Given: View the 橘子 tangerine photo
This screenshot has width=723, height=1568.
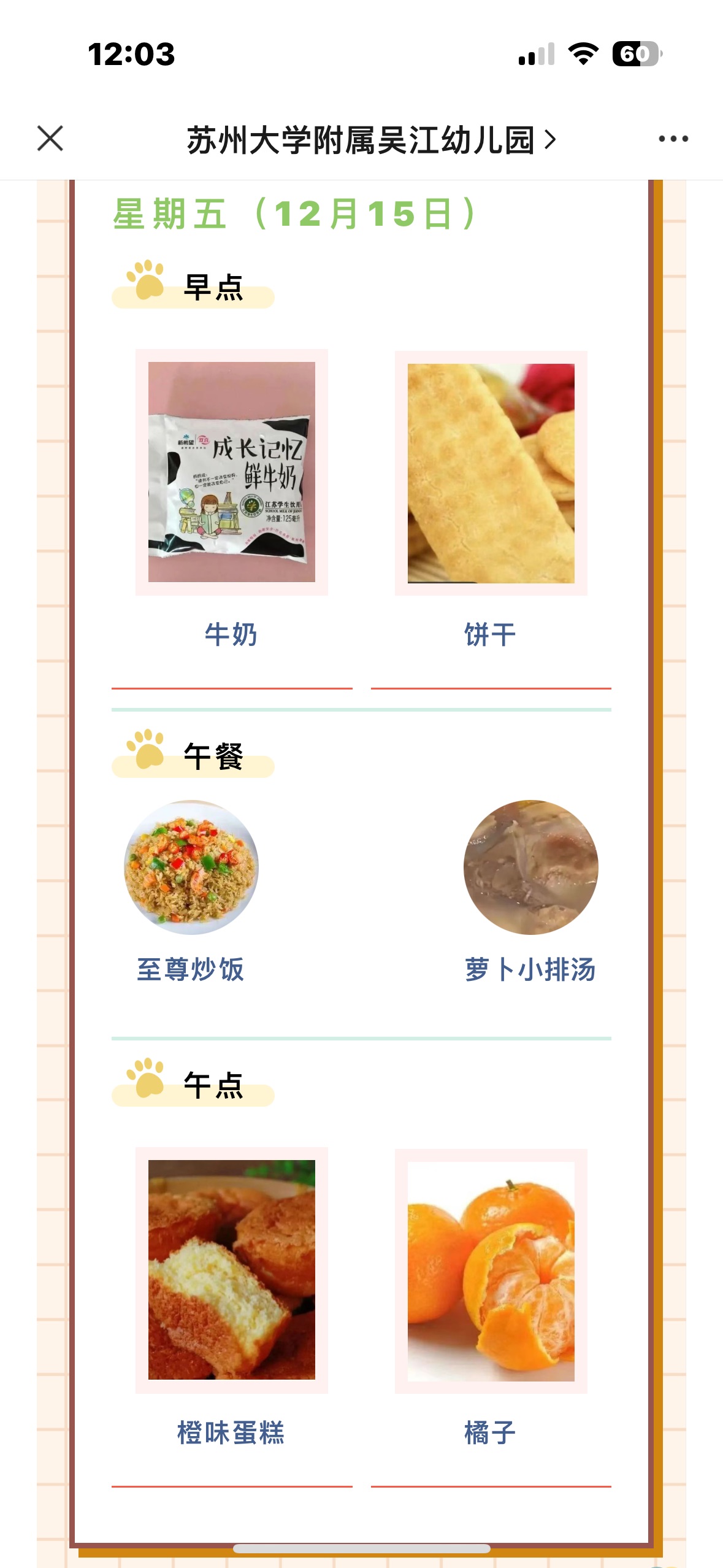Looking at the screenshot, I should [491, 1270].
